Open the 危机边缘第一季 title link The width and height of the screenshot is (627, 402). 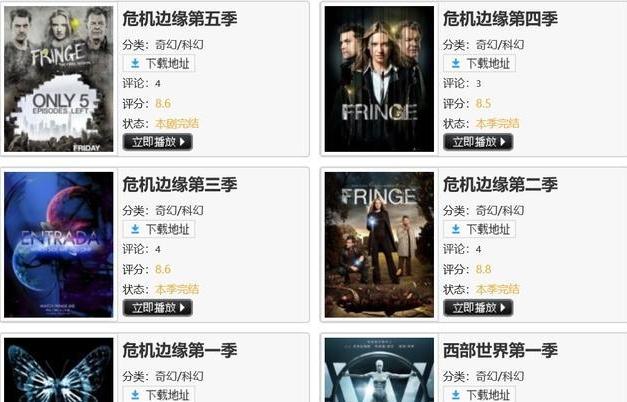click(179, 351)
